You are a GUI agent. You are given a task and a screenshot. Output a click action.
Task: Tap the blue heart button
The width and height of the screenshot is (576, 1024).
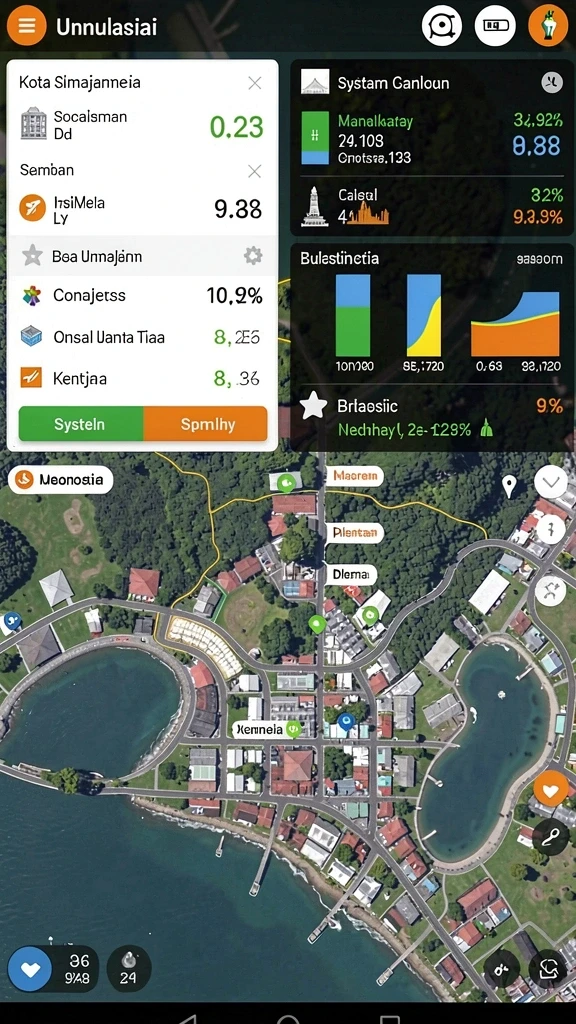[x=29, y=968]
